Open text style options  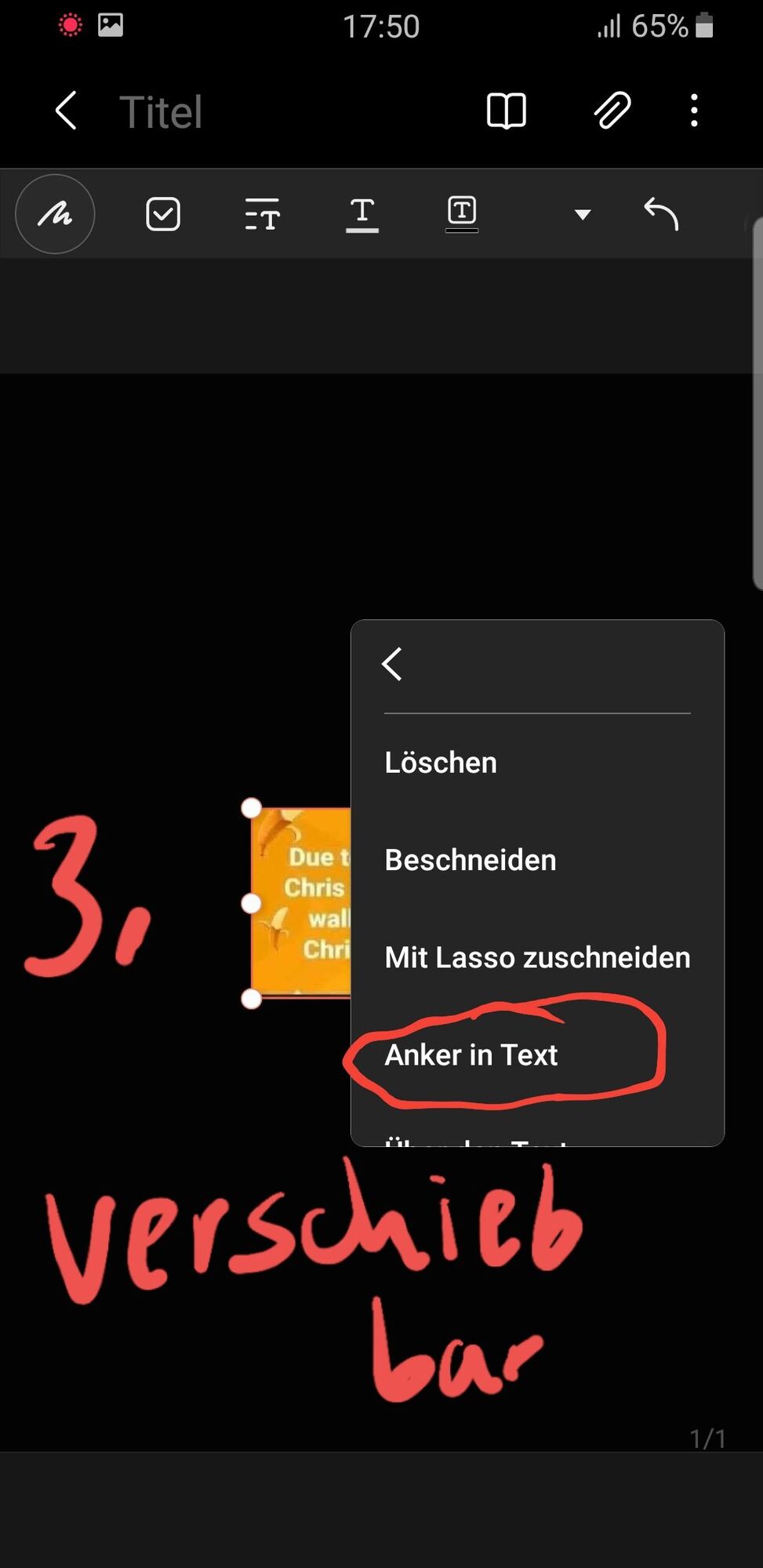click(x=262, y=214)
